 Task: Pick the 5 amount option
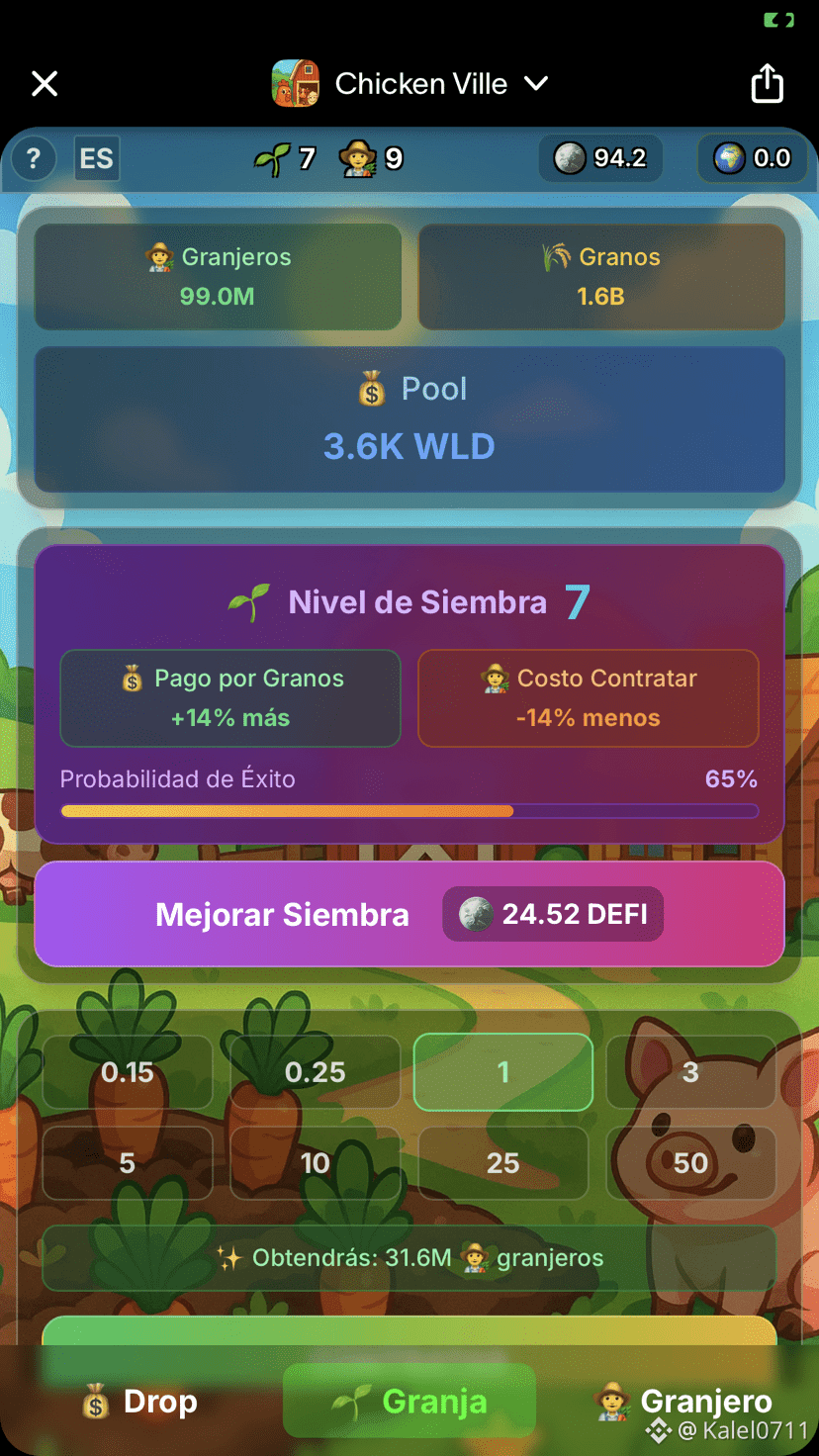(x=128, y=1162)
